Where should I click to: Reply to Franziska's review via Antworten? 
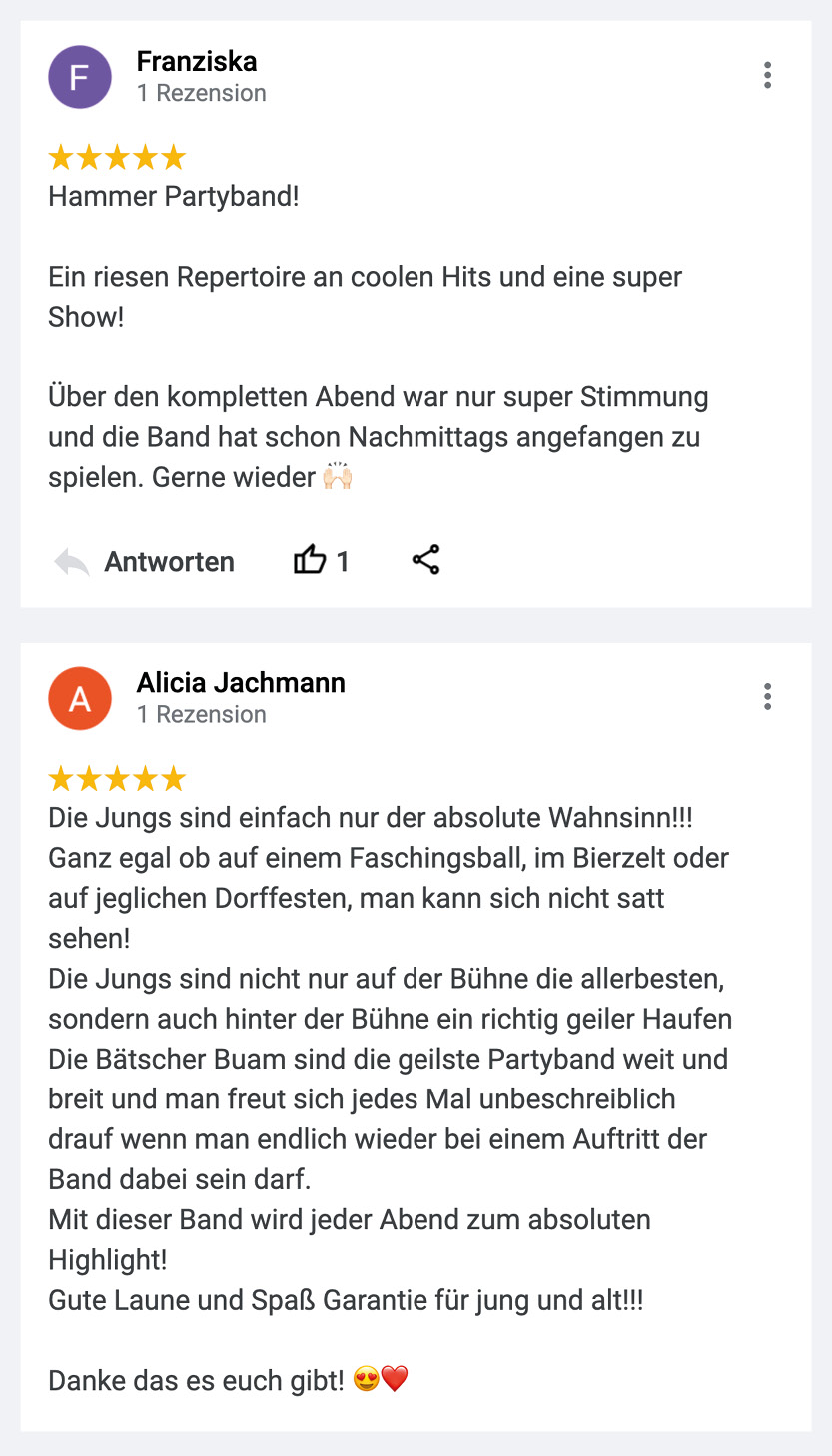pyautogui.click(x=145, y=562)
